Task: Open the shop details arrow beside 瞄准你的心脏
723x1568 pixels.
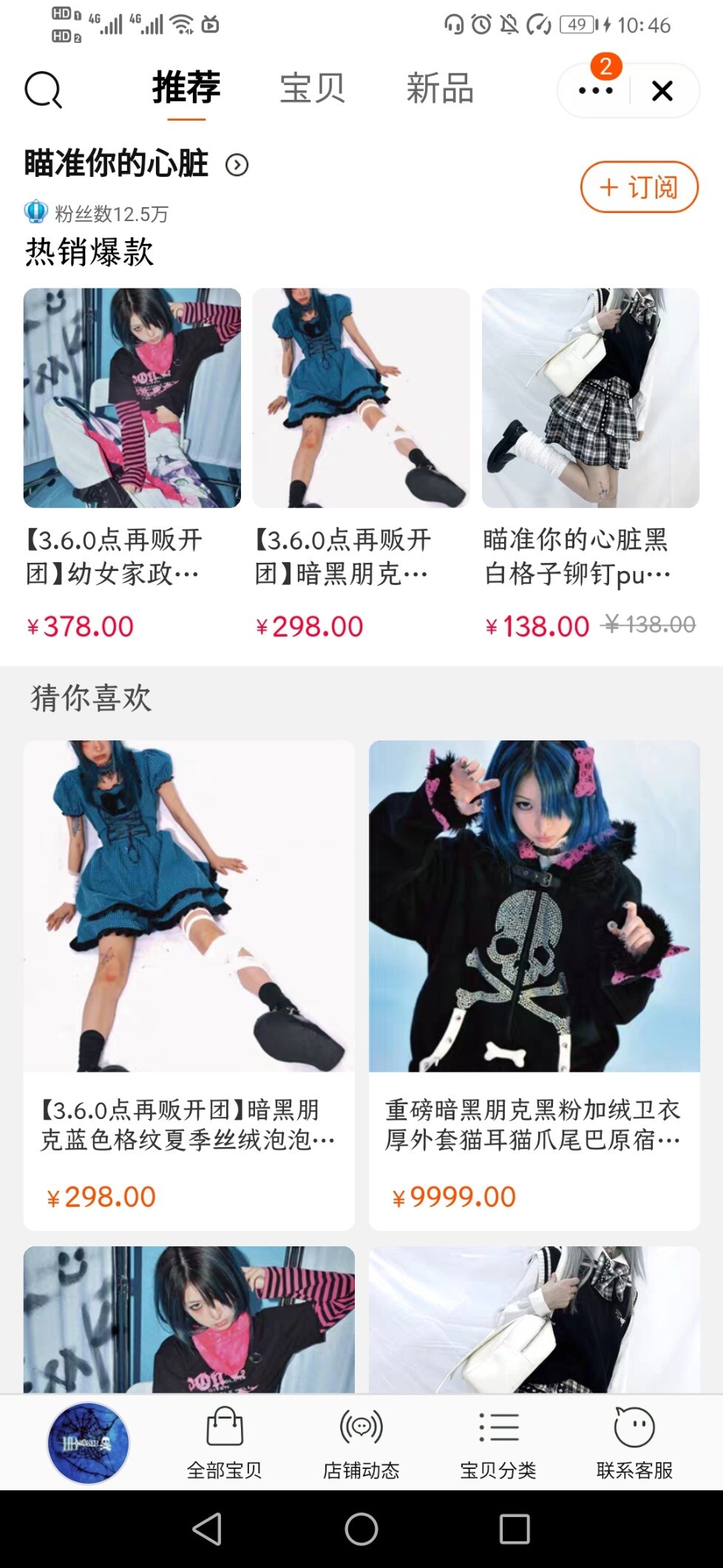Action: pyautogui.click(x=237, y=165)
